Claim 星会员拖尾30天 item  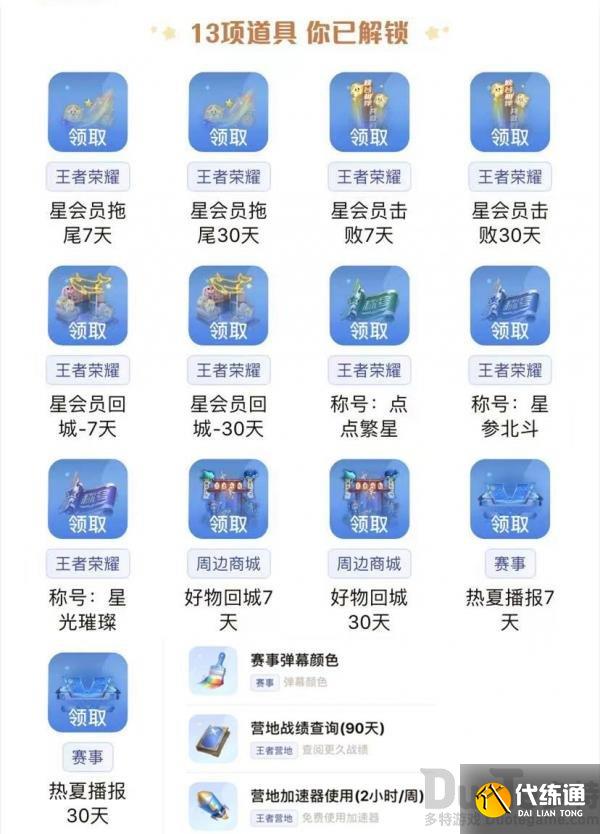click(x=228, y=136)
